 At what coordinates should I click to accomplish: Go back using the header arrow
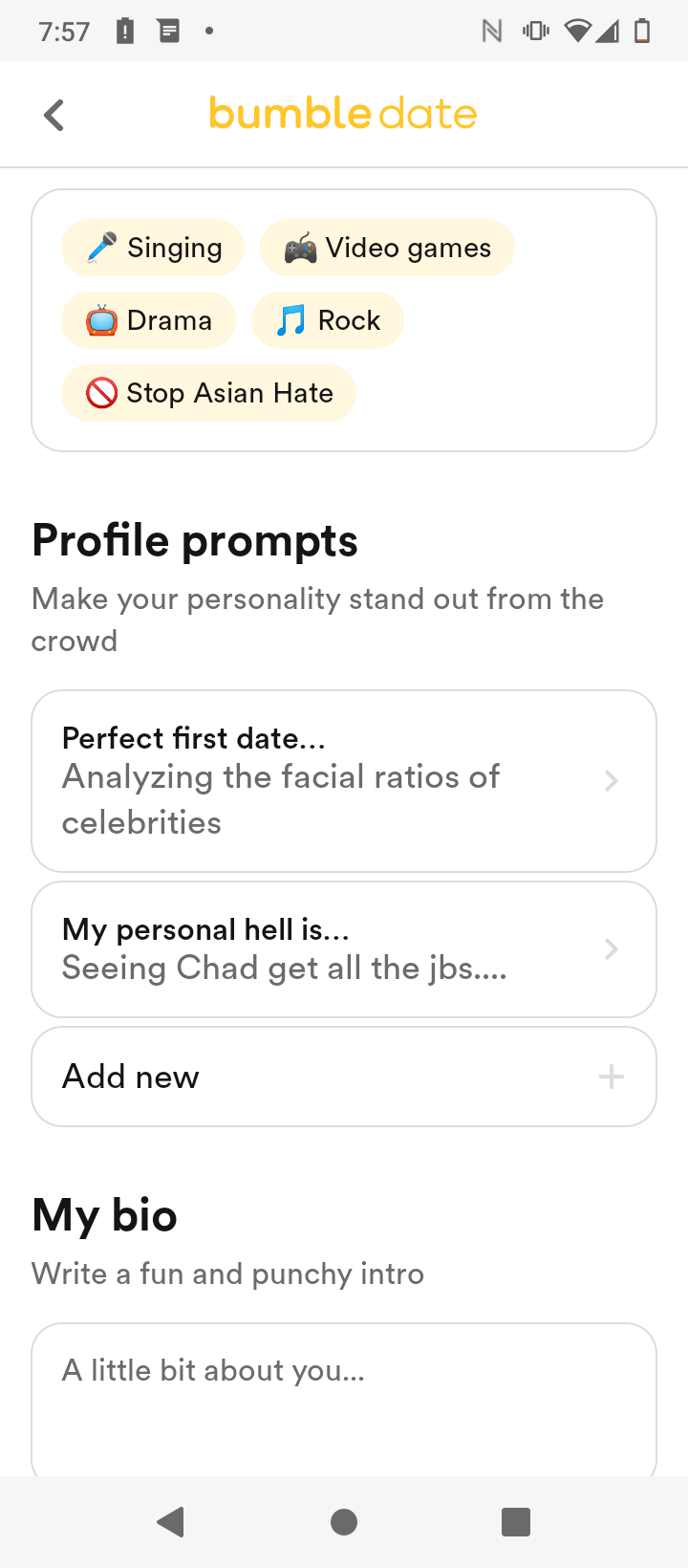coord(54,116)
